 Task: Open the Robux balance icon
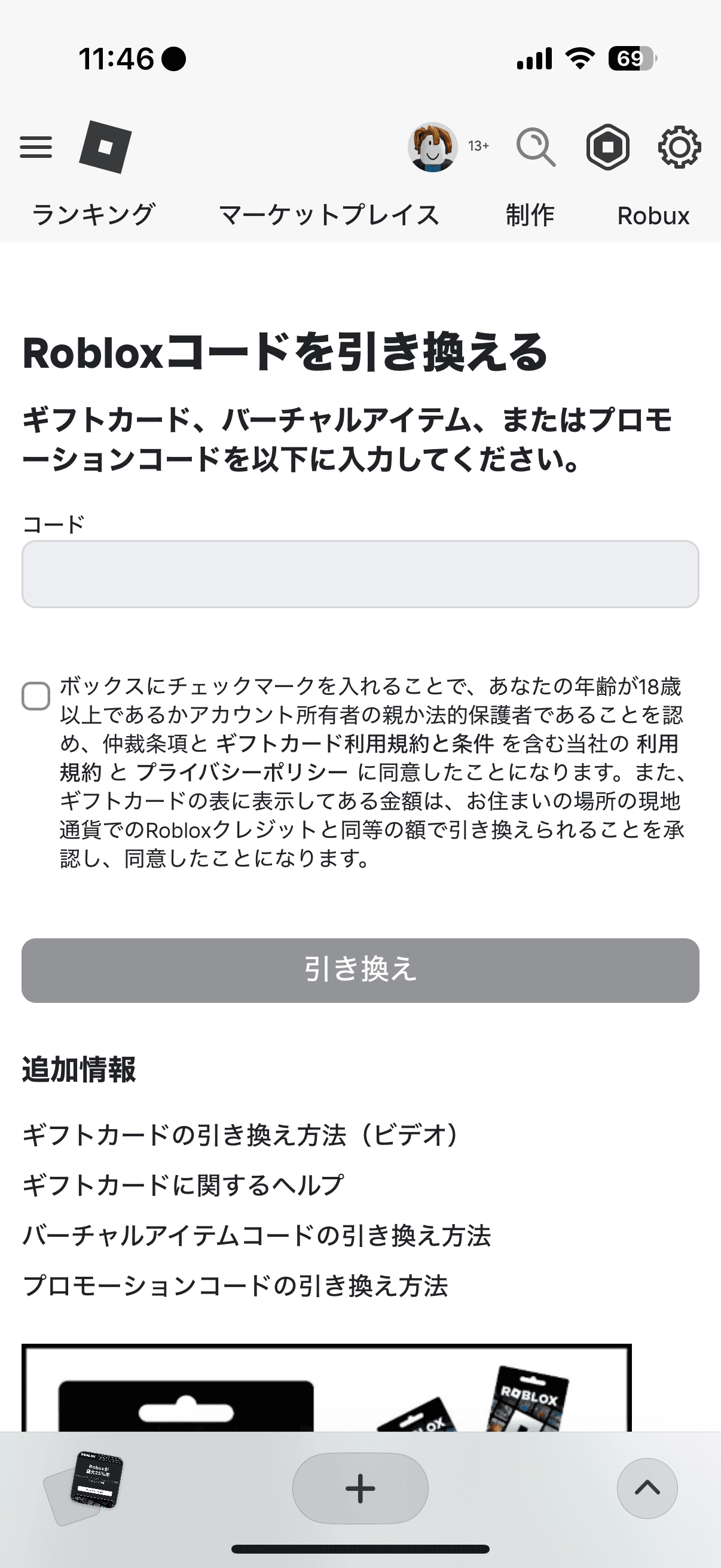[x=607, y=147]
